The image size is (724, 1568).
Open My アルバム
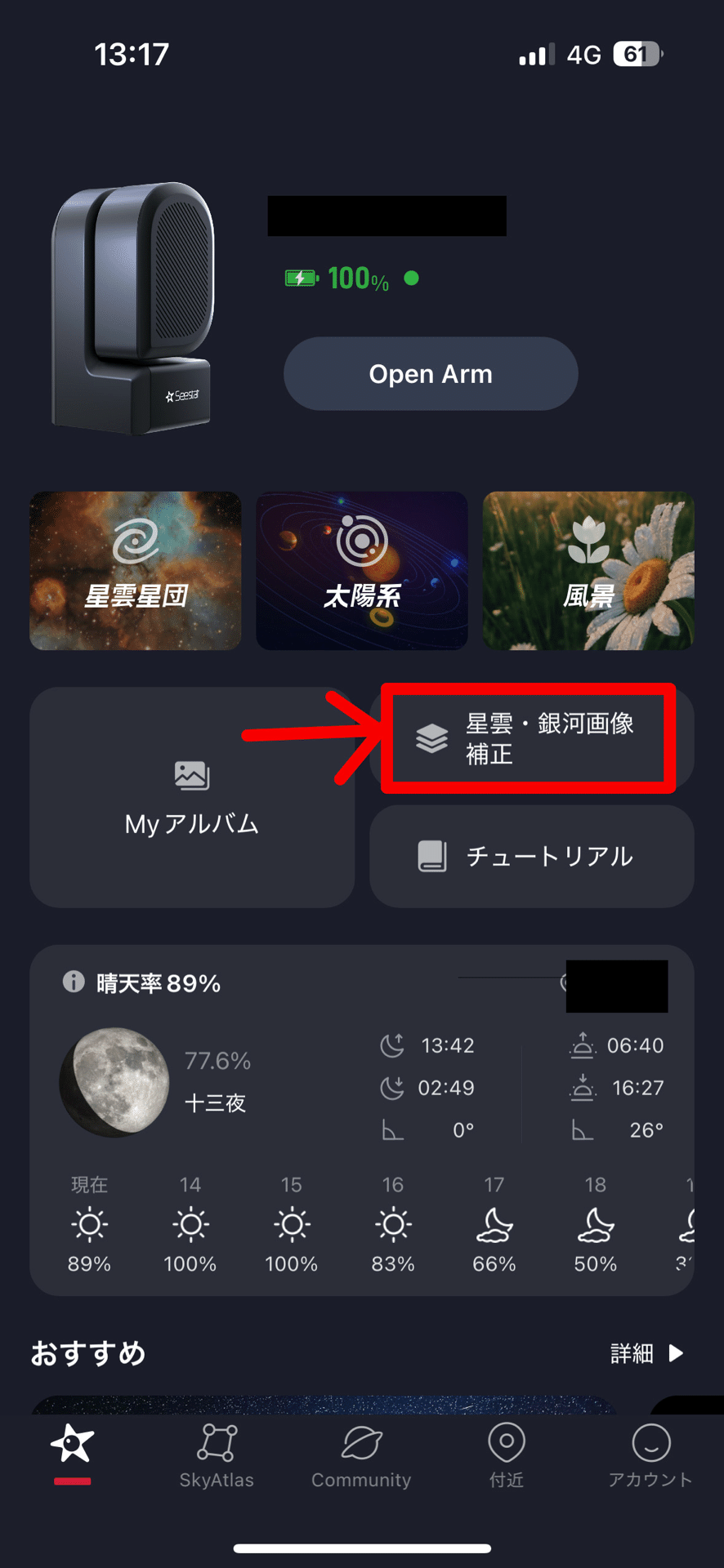(192, 798)
